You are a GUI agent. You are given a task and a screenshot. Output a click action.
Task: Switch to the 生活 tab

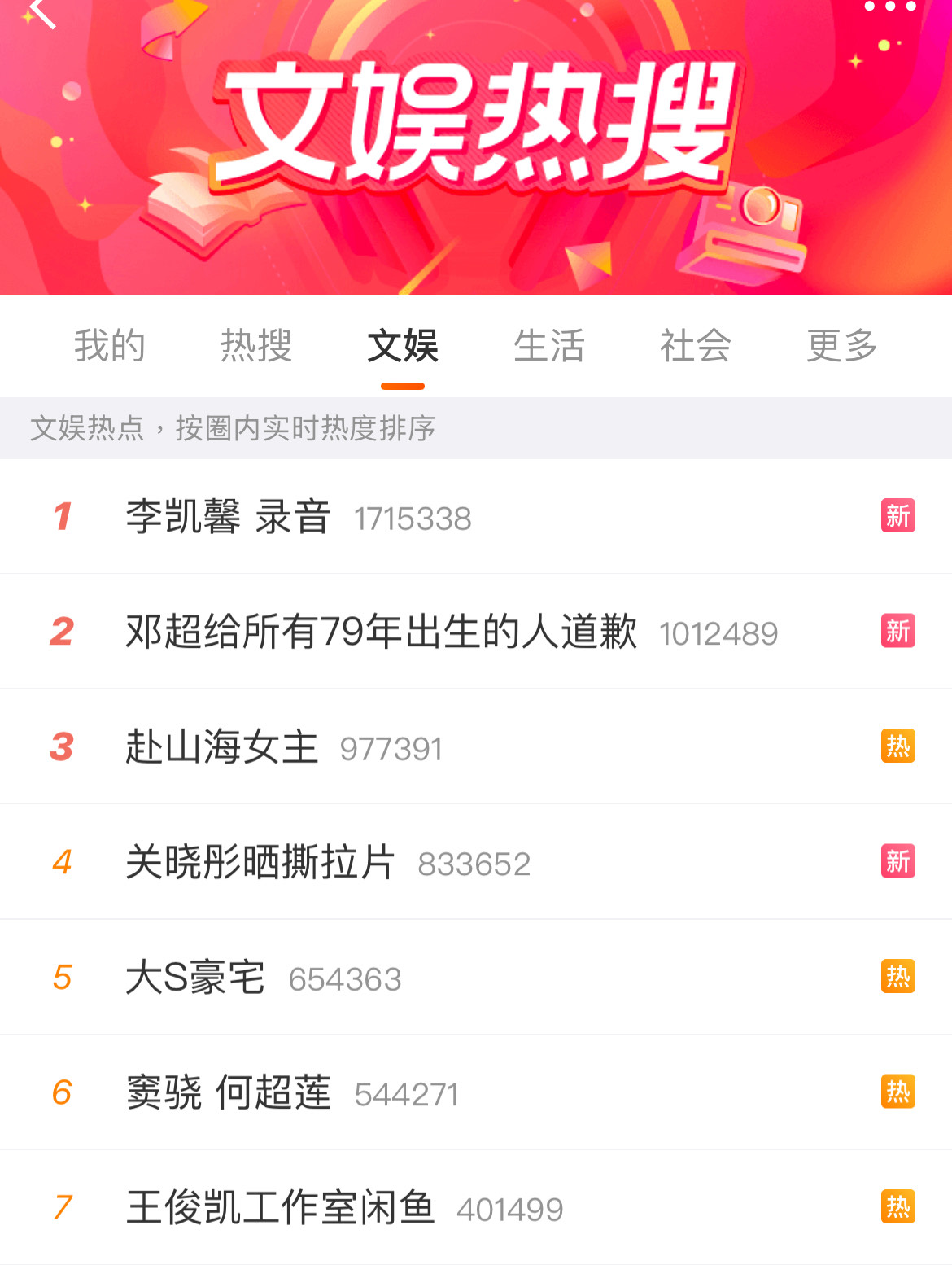click(x=549, y=346)
